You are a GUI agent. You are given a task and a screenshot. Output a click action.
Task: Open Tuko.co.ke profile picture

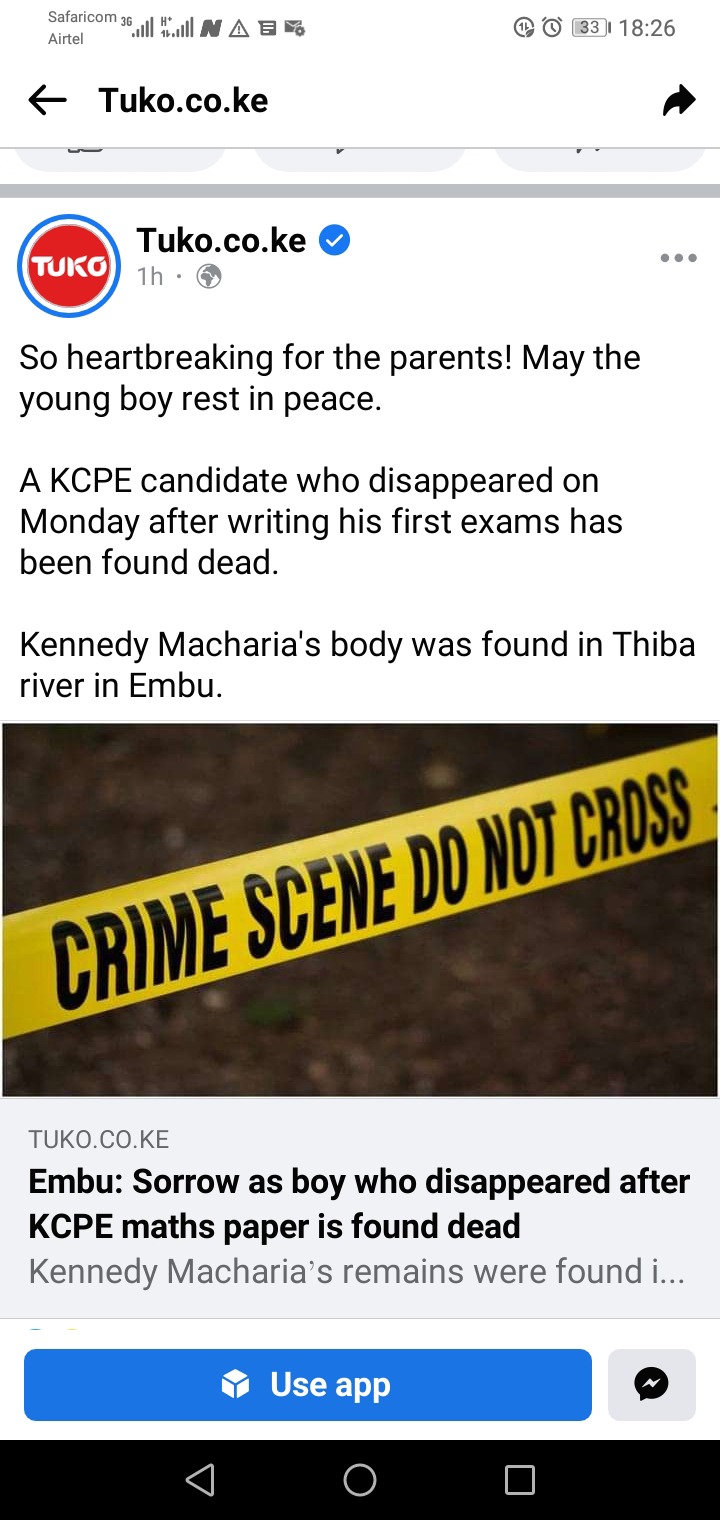[69, 266]
